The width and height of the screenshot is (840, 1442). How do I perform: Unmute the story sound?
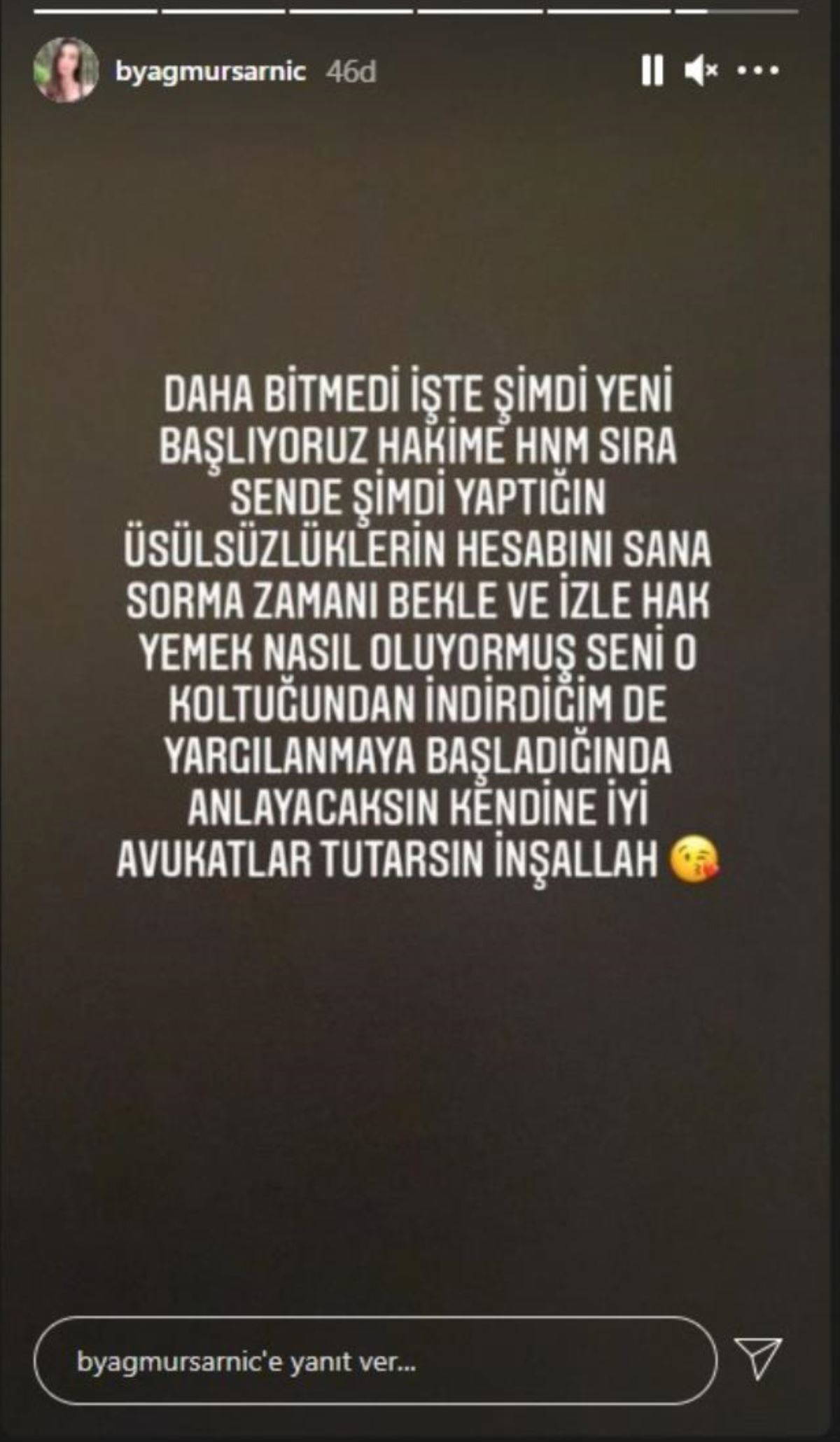[x=701, y=71]
